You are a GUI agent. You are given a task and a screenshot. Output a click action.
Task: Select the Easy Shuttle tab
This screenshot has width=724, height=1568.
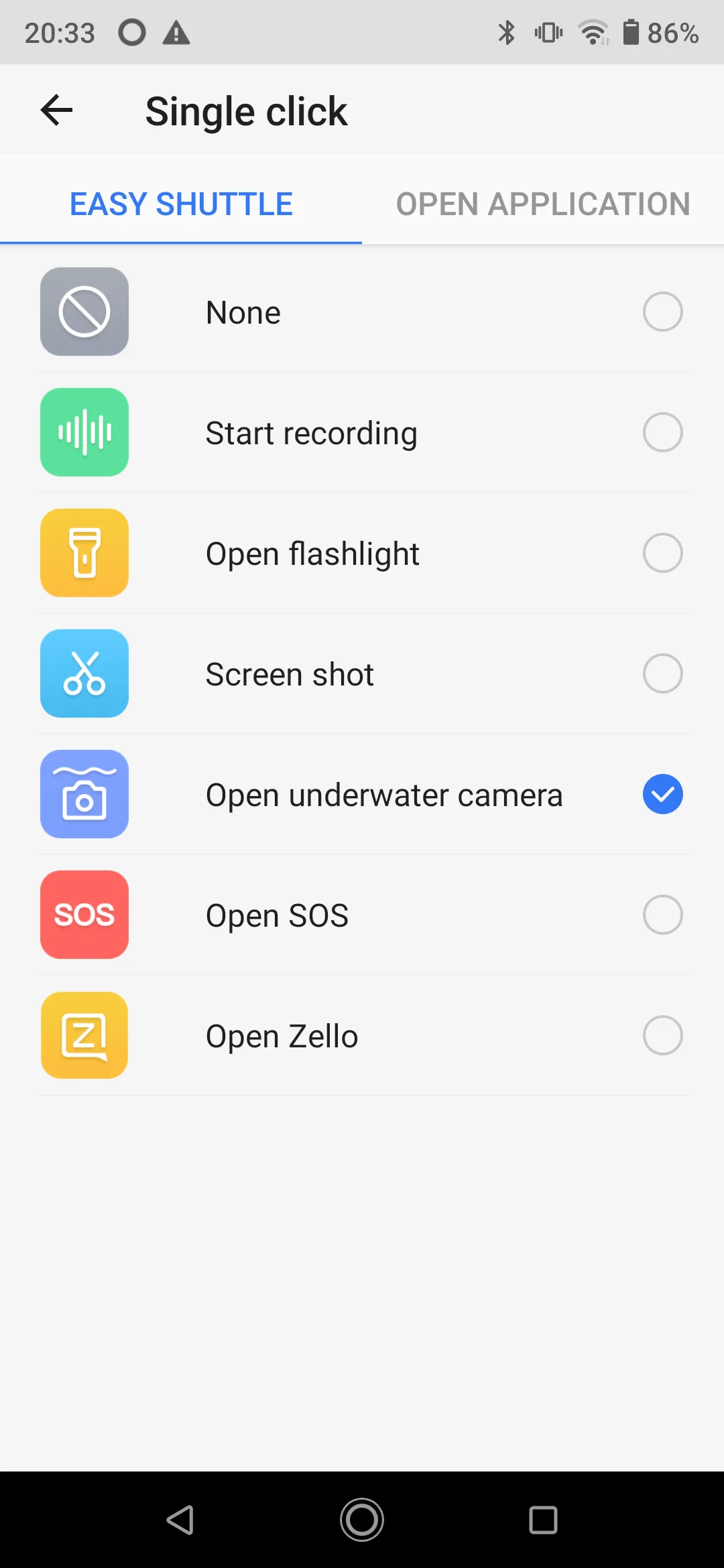point(181,204)
